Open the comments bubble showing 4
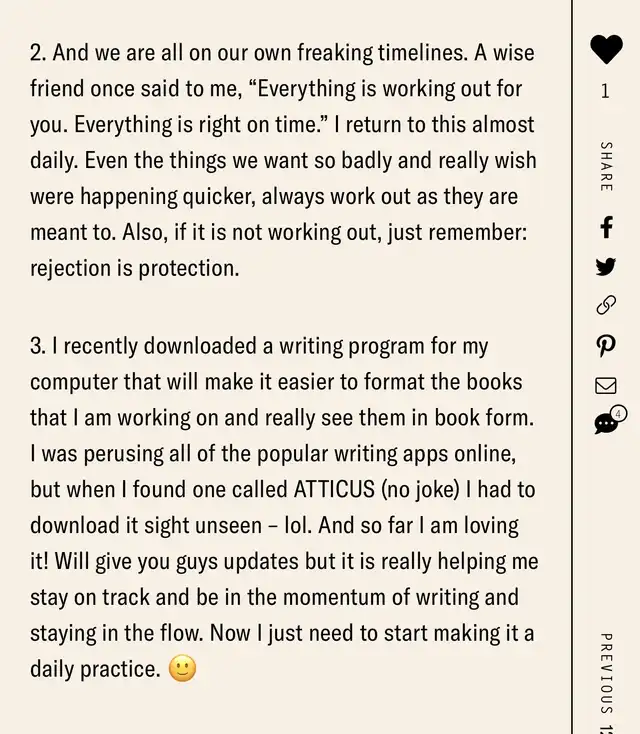This screenshot has height=734, width=640. [607, 423]
